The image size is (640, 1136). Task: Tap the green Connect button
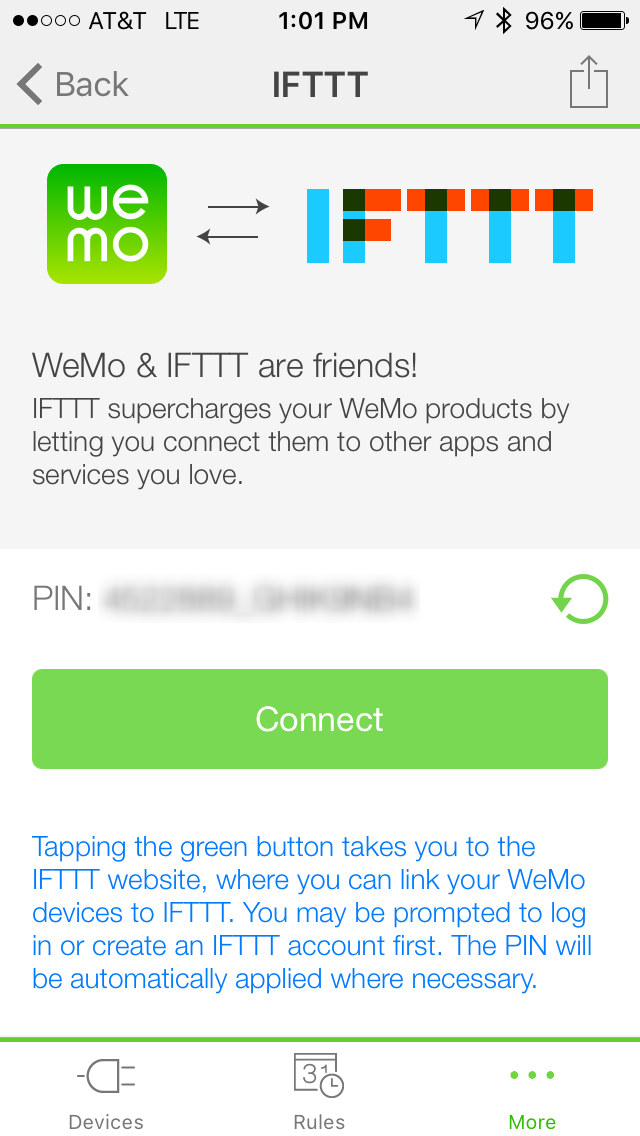point(320,719)
